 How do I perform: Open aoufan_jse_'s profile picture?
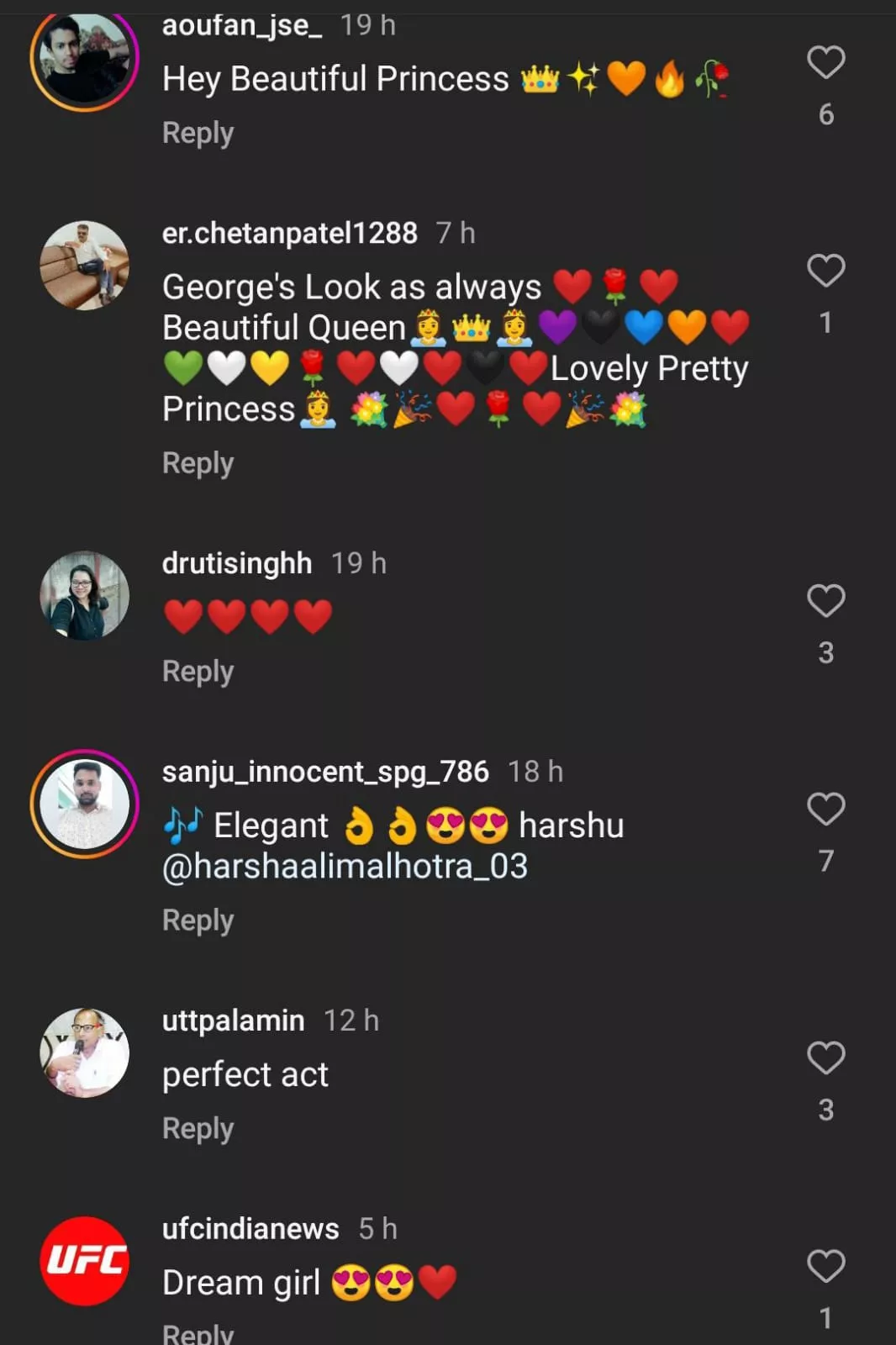(x=84, y=57)
